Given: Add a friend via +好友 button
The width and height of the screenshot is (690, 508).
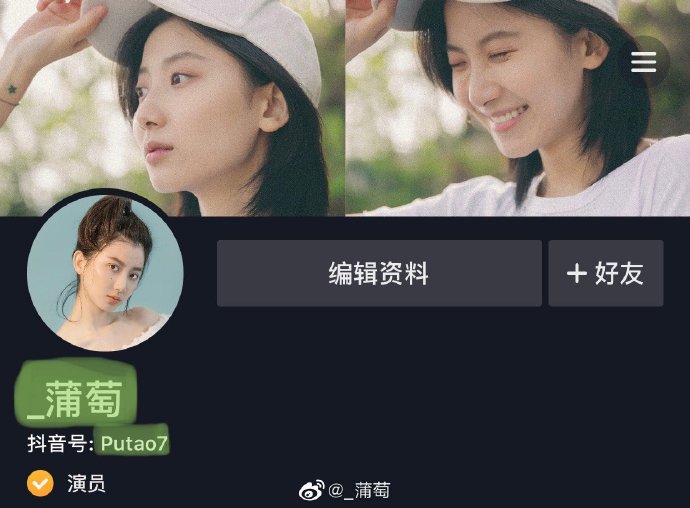Looking at the screenshot, I should pos(605,273).
